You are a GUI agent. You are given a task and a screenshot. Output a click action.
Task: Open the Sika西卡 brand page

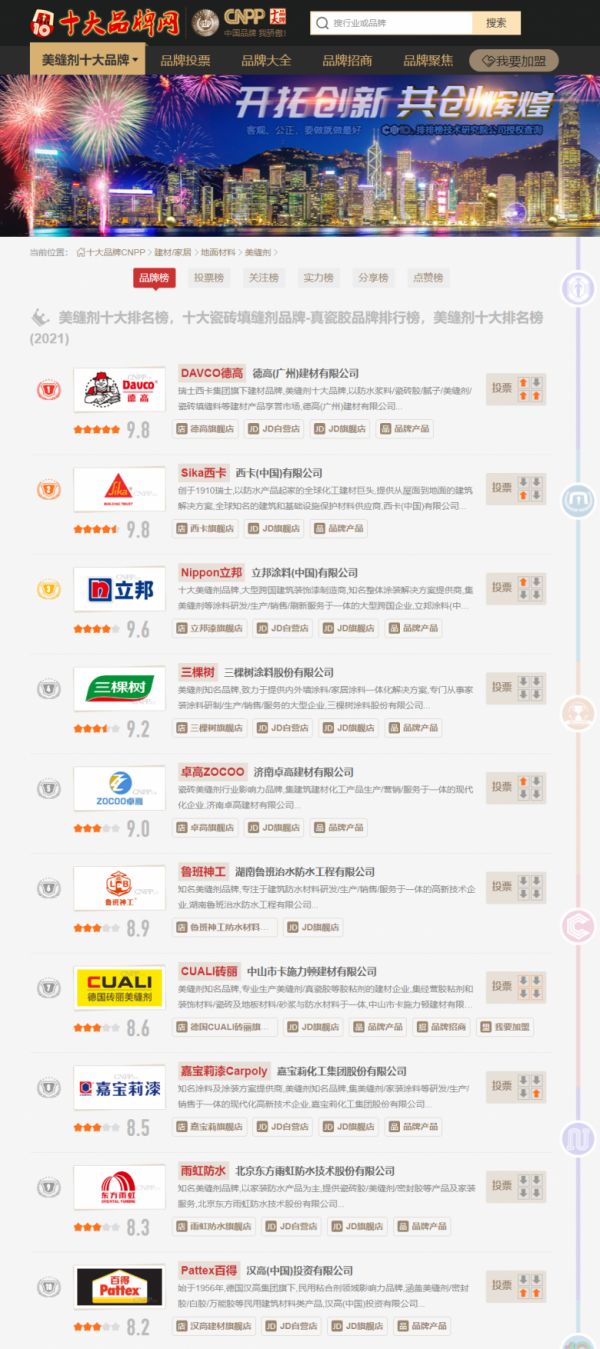coord(204,472)
